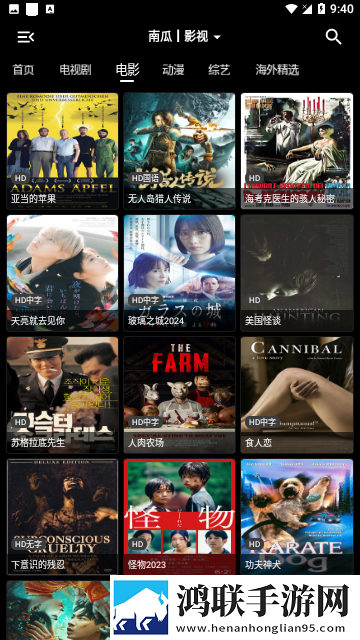Open the movie 功夫神犬
This screenshot has width=360, height=640.
click(x=297, y=517)
